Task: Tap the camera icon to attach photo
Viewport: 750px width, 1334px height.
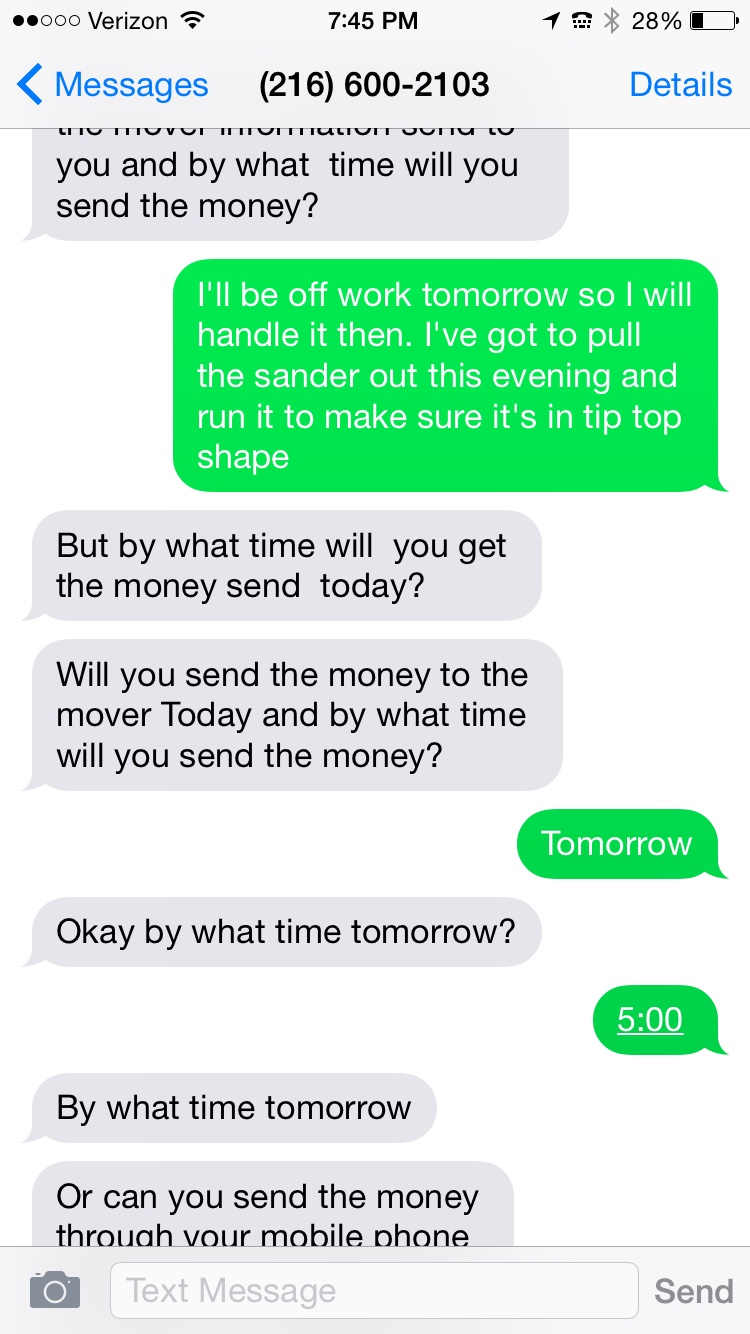Action: [x=54, y=1290]
